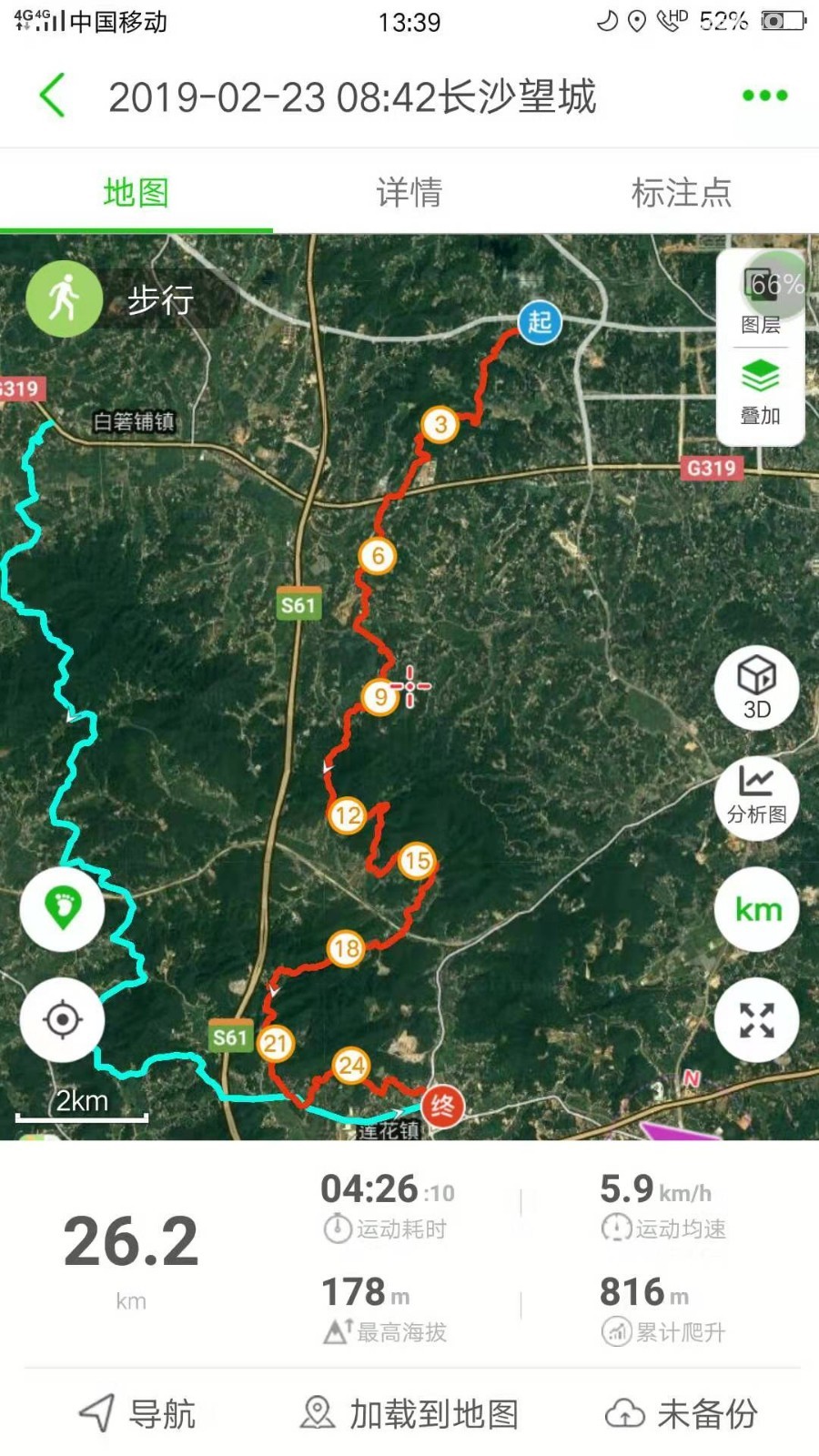Expand the map to fullscreen

point(756,1019)
